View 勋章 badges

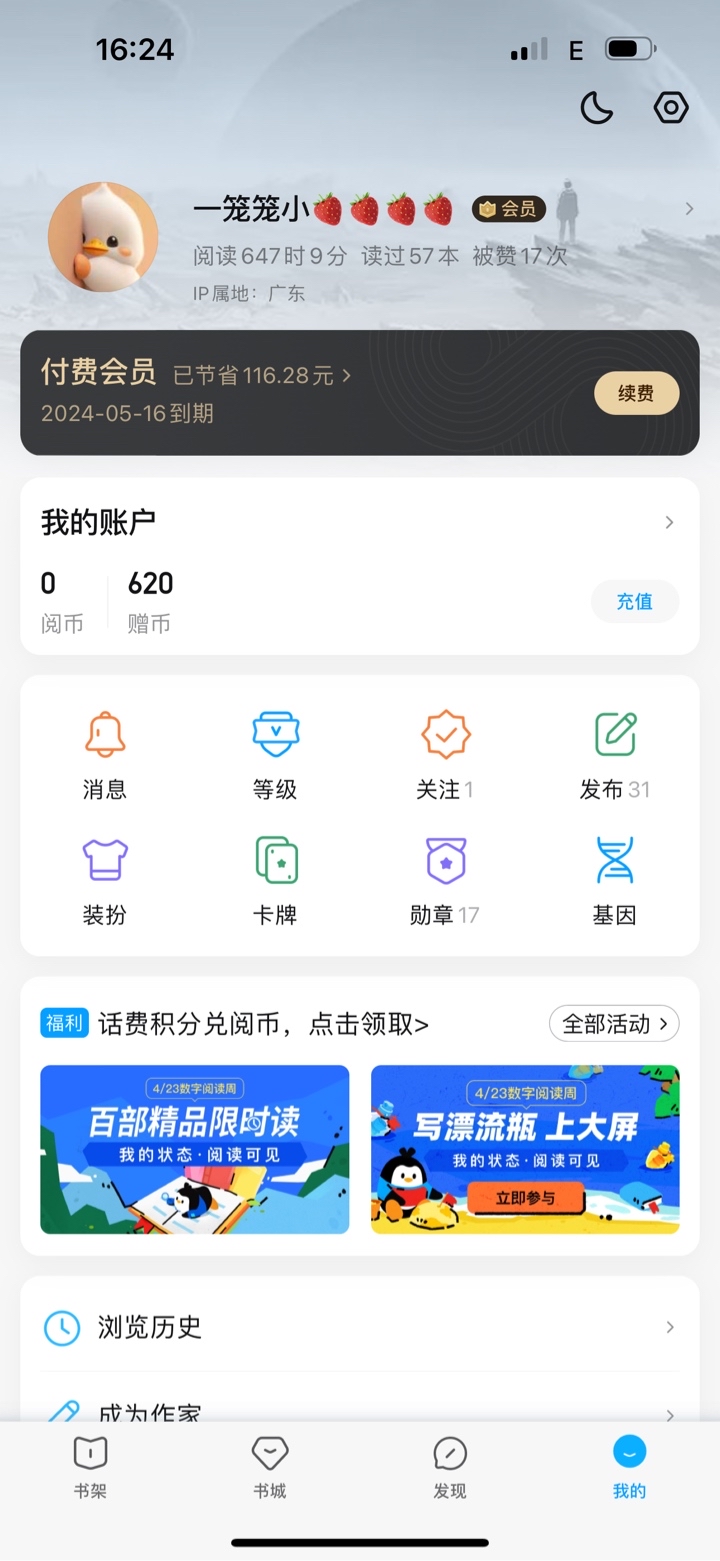(x=445, y=881)
